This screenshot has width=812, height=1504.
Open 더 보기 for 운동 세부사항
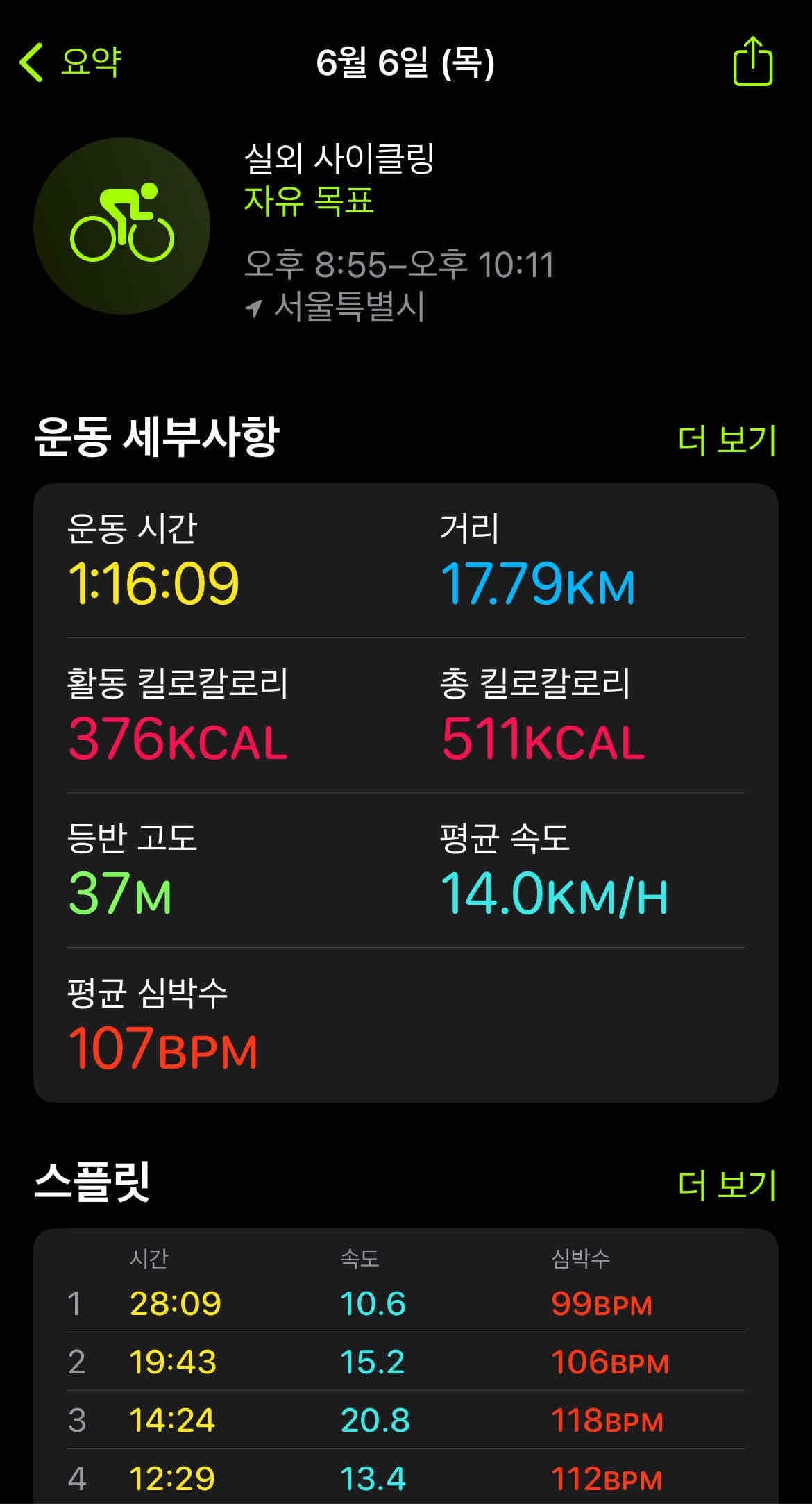(x=727, y=440)
